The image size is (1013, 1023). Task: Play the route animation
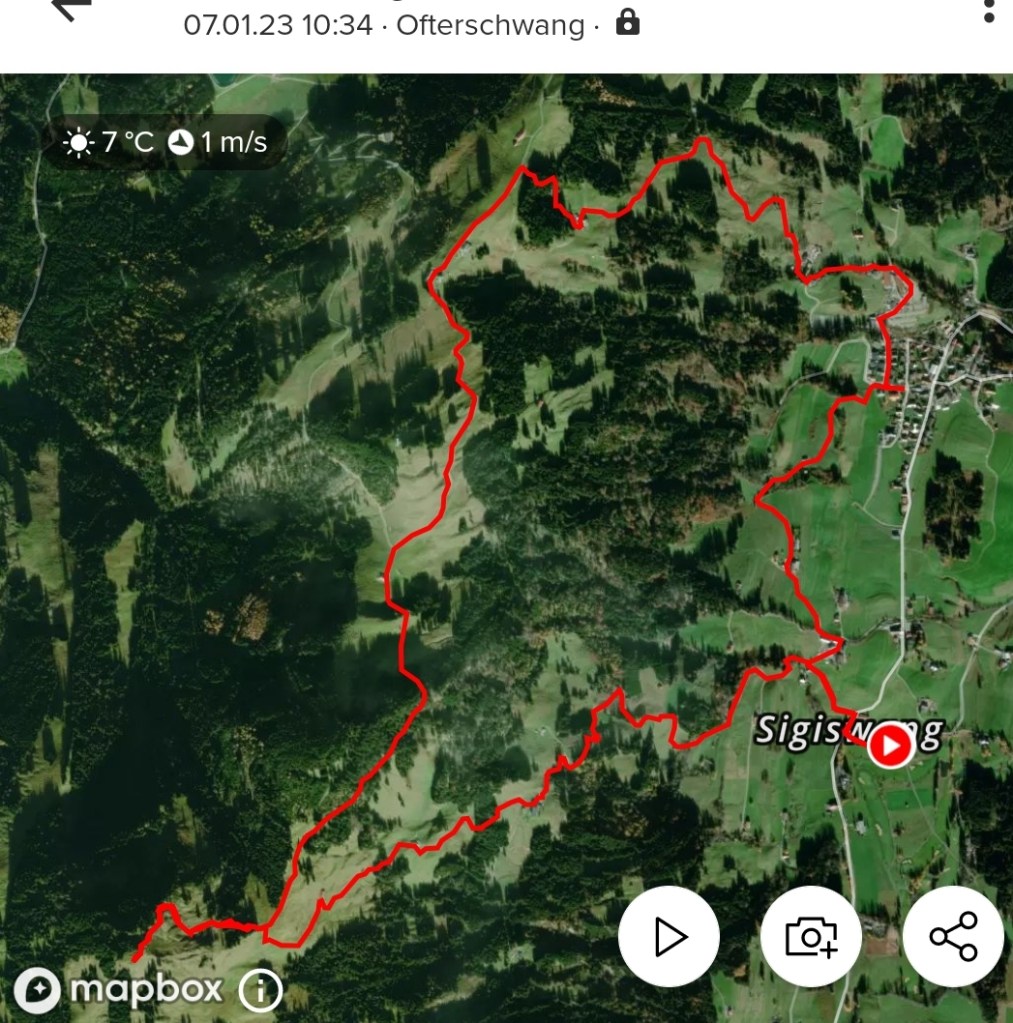point(669,937)
